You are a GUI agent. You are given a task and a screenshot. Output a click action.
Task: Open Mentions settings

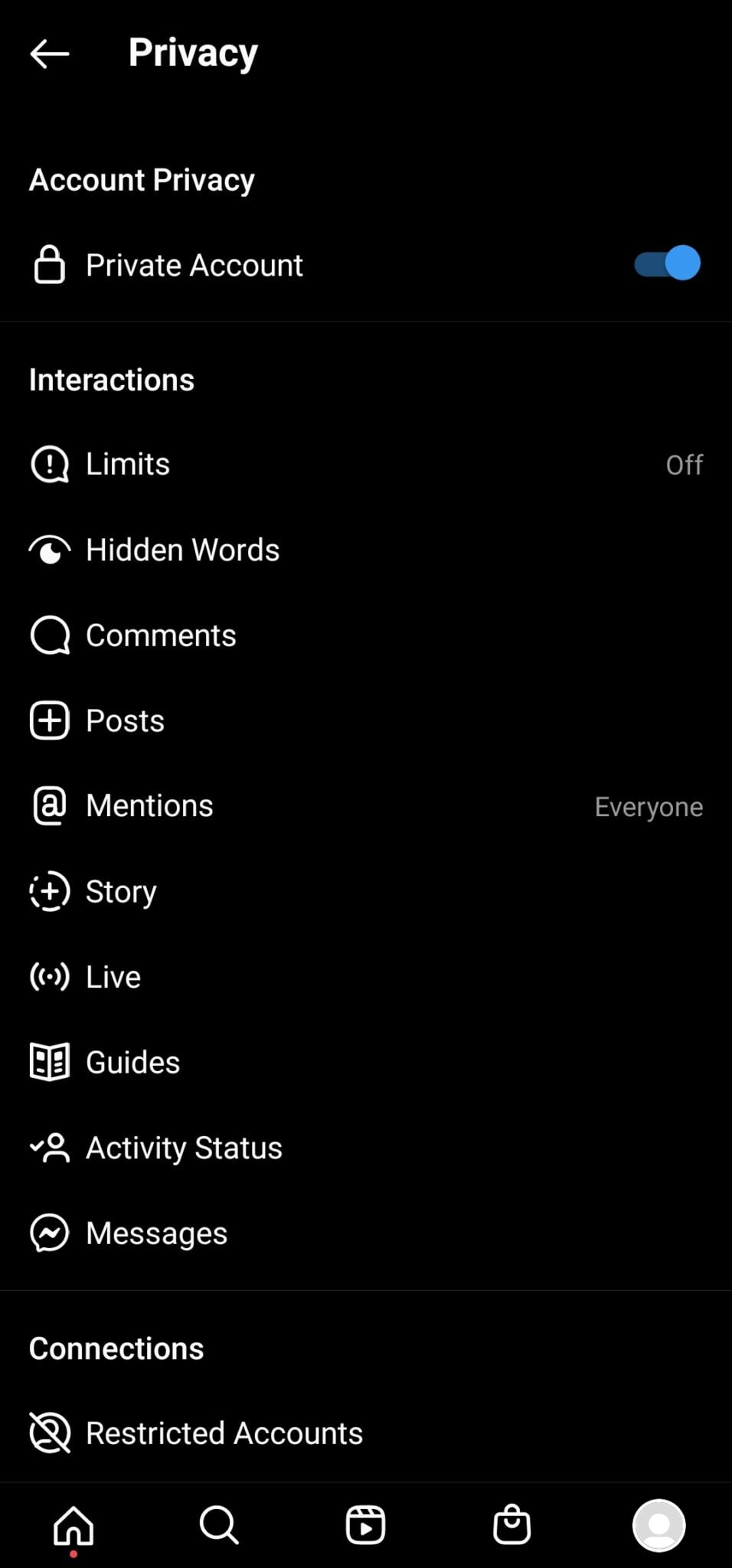coord(366,806)
